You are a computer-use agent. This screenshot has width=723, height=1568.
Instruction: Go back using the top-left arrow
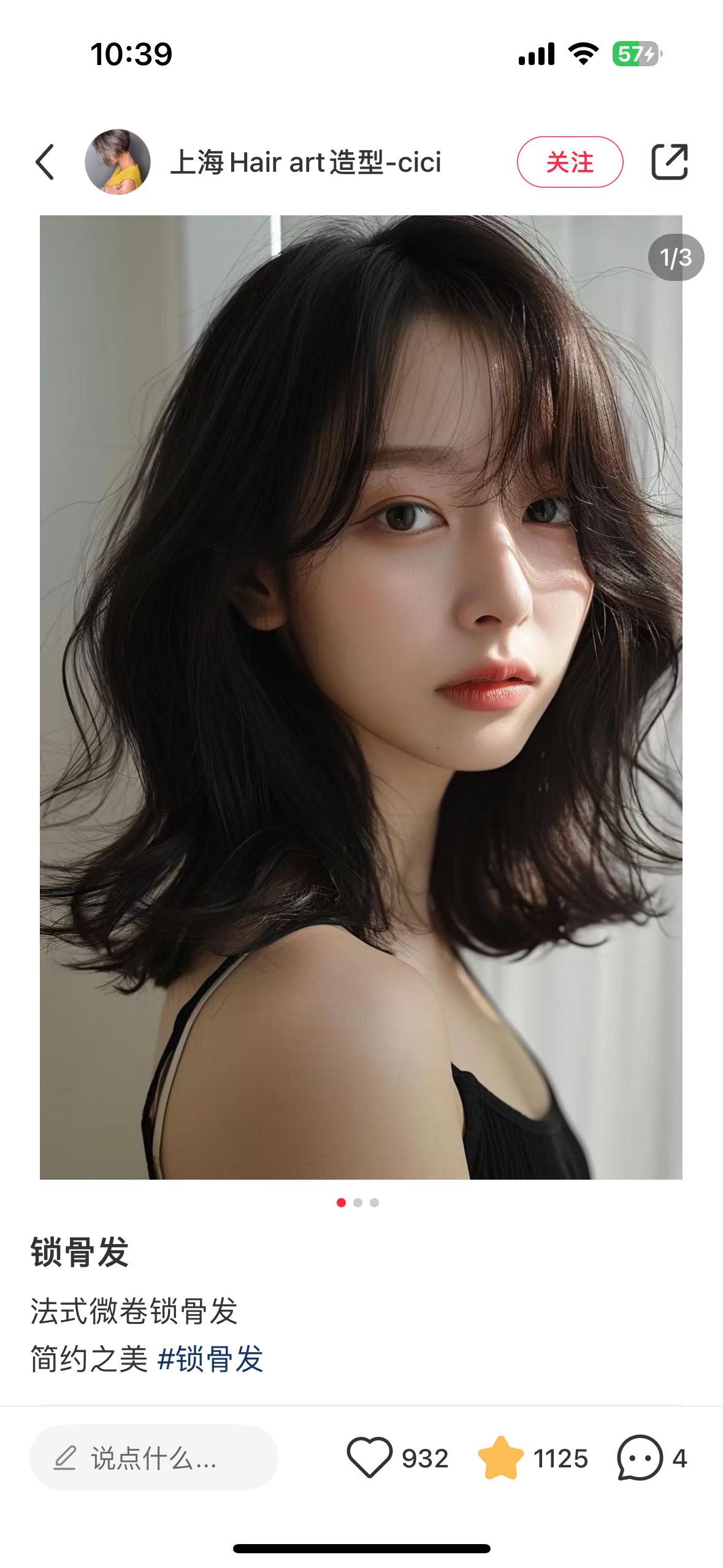(x=45, y=162)
